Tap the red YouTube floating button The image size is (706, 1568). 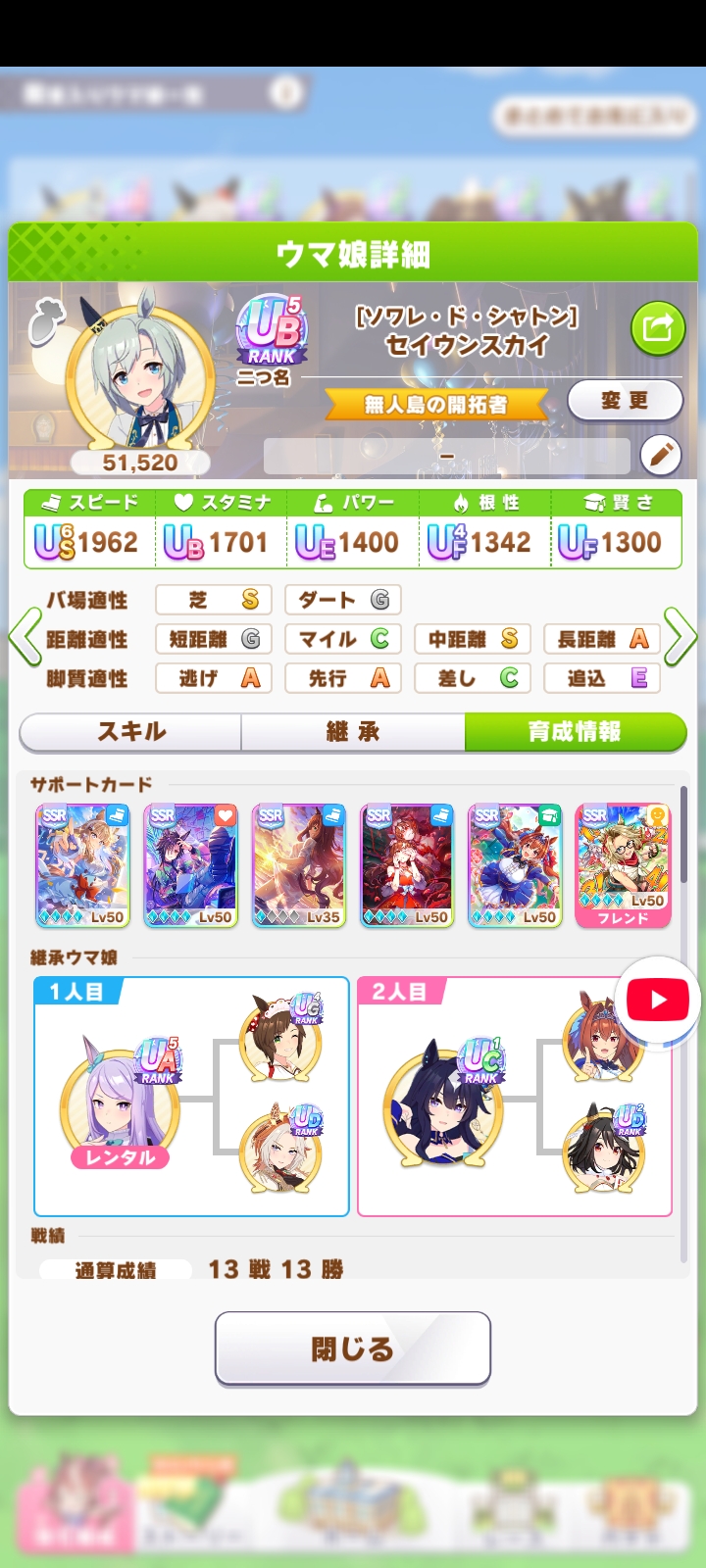tap(657, 1001)
